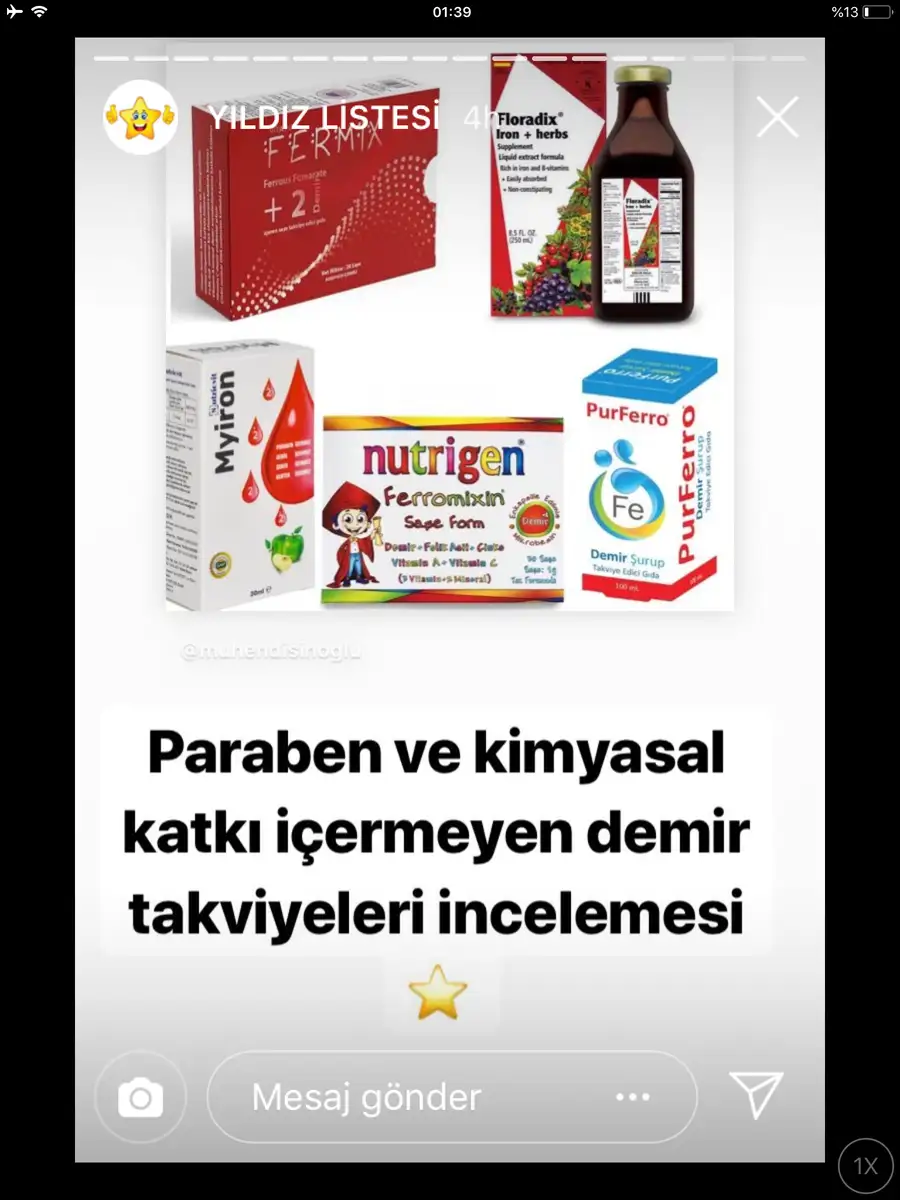Open the YILDIZ LİSTESİ highlight name
This screenshot has width=900, height=1200.
pos(323,117)
